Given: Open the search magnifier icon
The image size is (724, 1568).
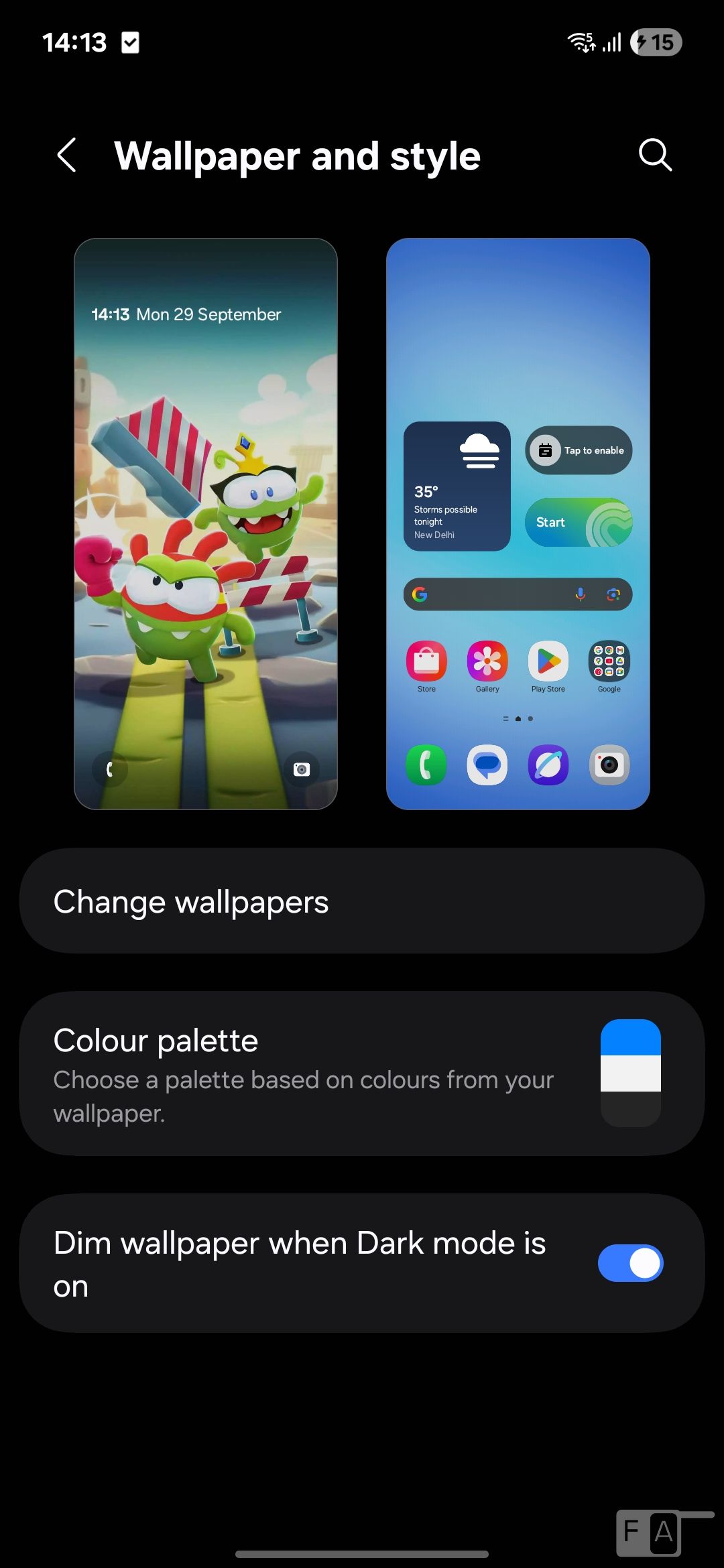Looking at the screenshot, I should [x=655, y=155].
